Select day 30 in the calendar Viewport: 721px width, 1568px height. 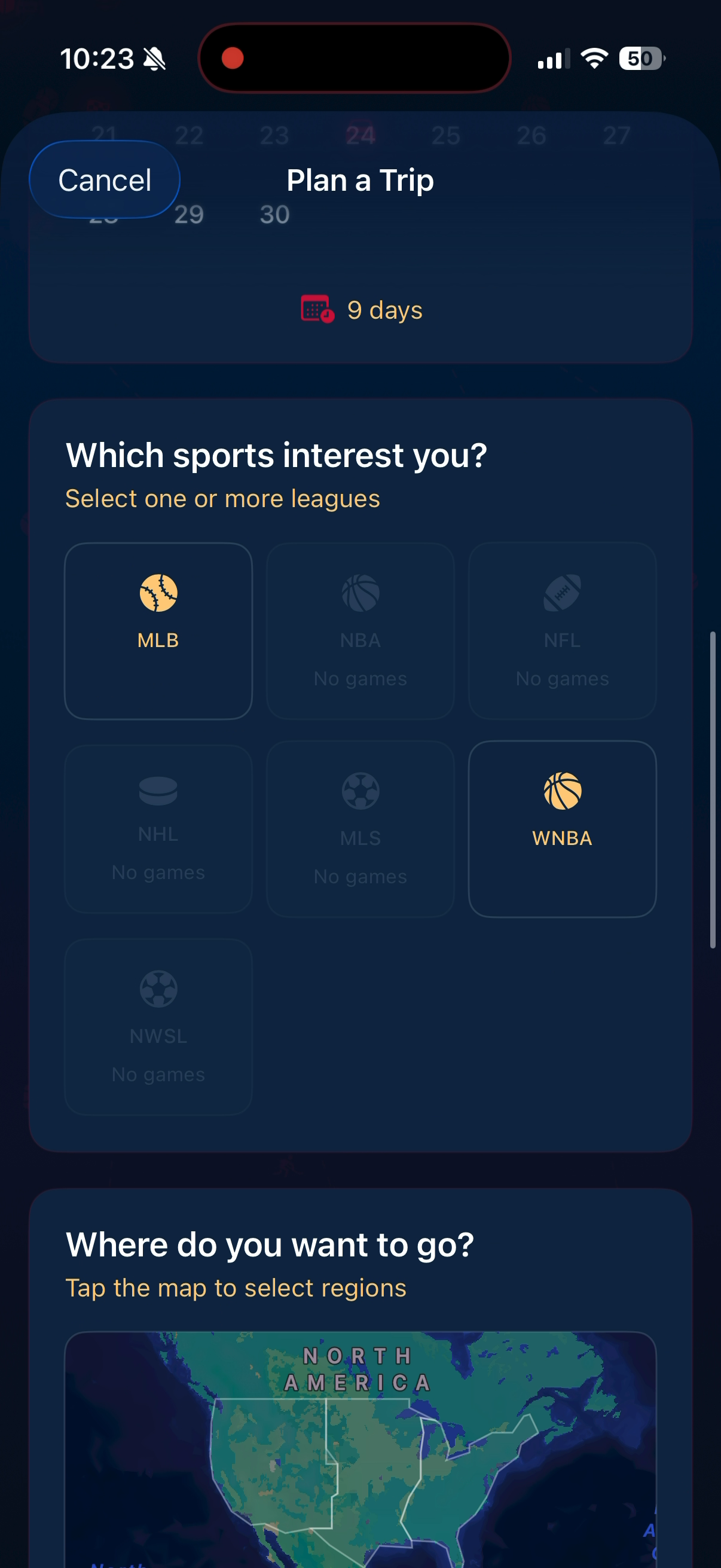274,215
